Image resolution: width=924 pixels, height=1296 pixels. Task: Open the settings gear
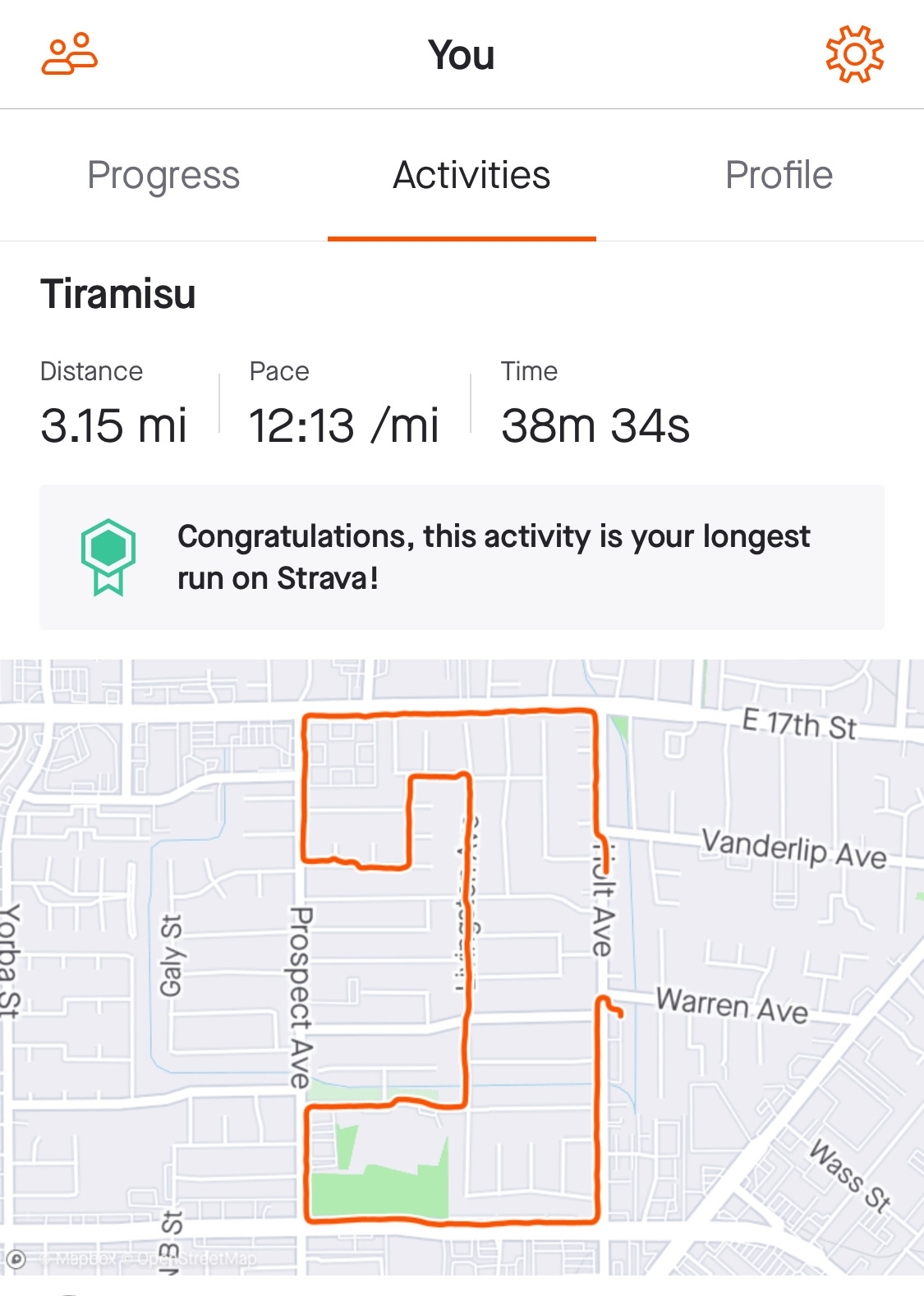[x=854, y=54]
